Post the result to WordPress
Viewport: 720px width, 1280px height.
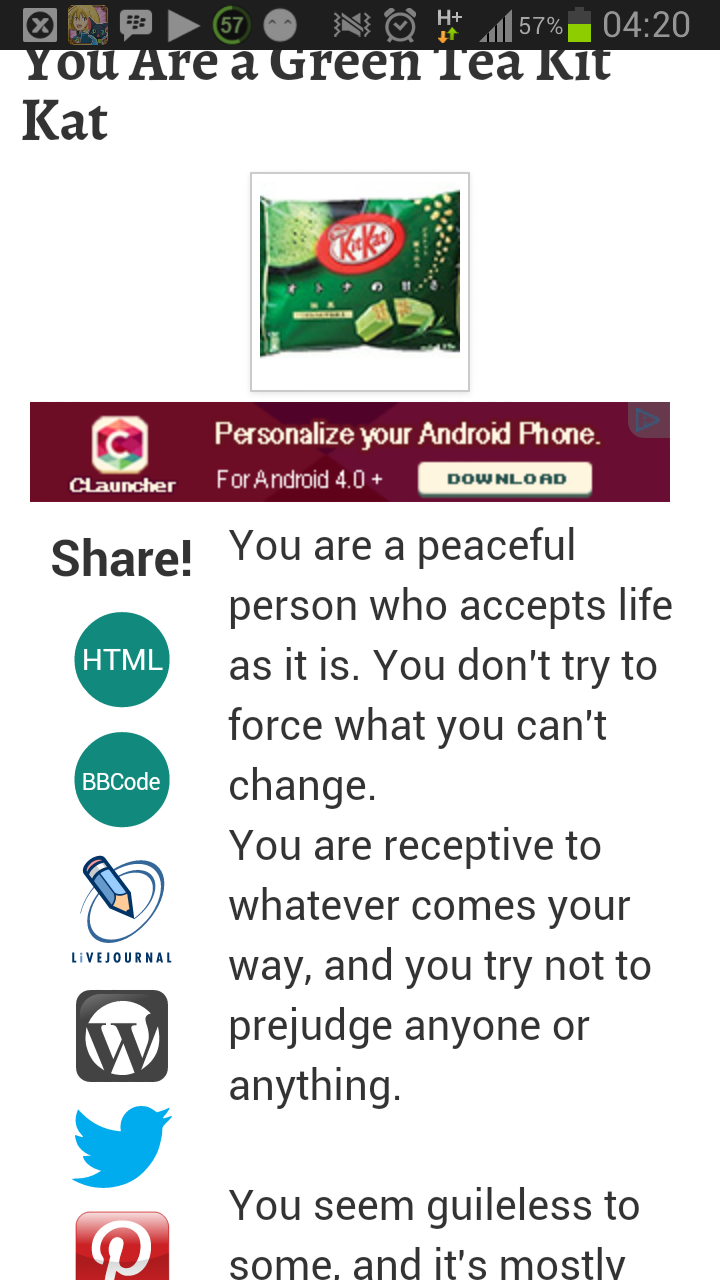(122, 1036)
